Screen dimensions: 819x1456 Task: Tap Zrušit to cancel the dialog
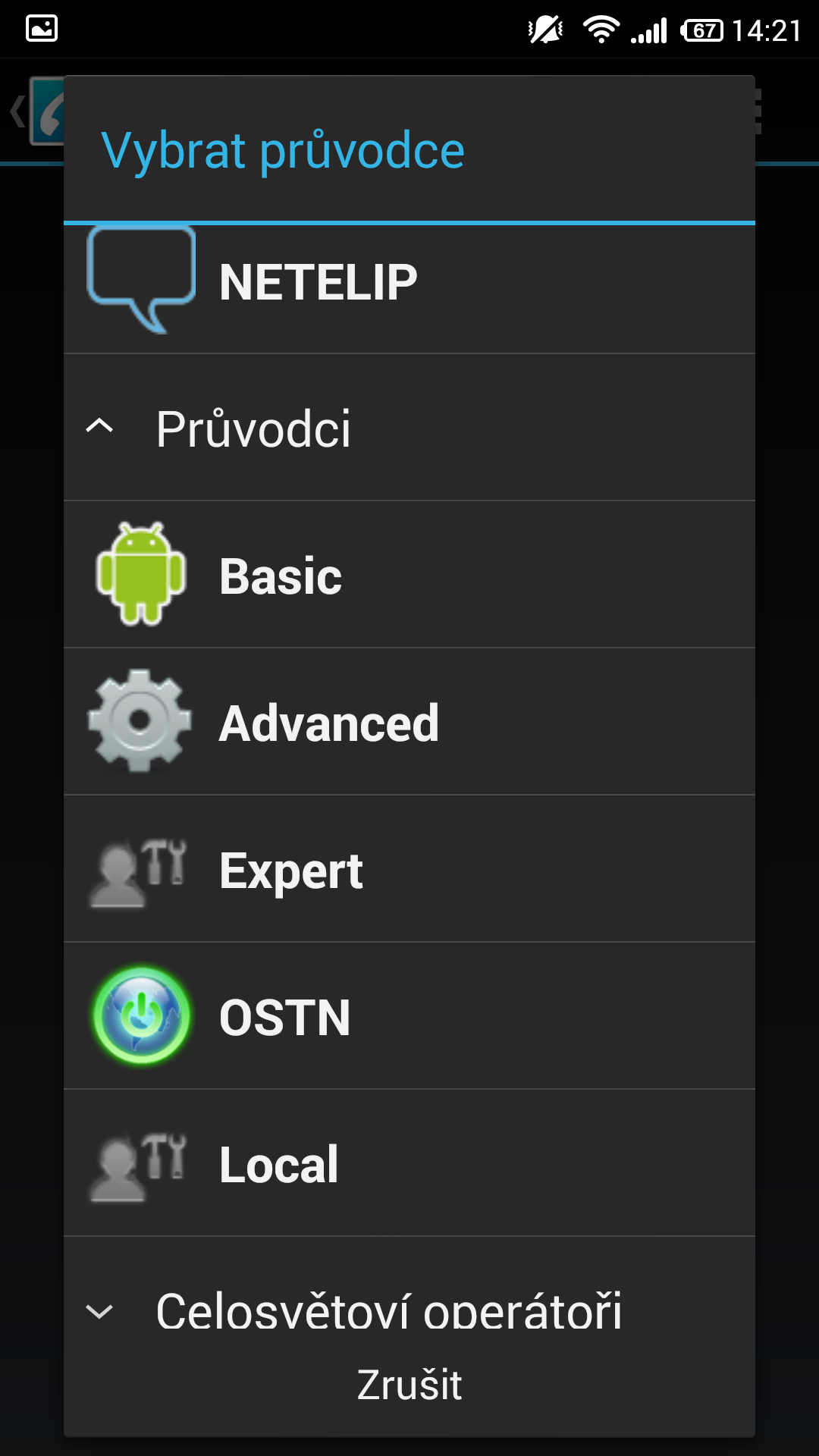tap(409, 1385)
